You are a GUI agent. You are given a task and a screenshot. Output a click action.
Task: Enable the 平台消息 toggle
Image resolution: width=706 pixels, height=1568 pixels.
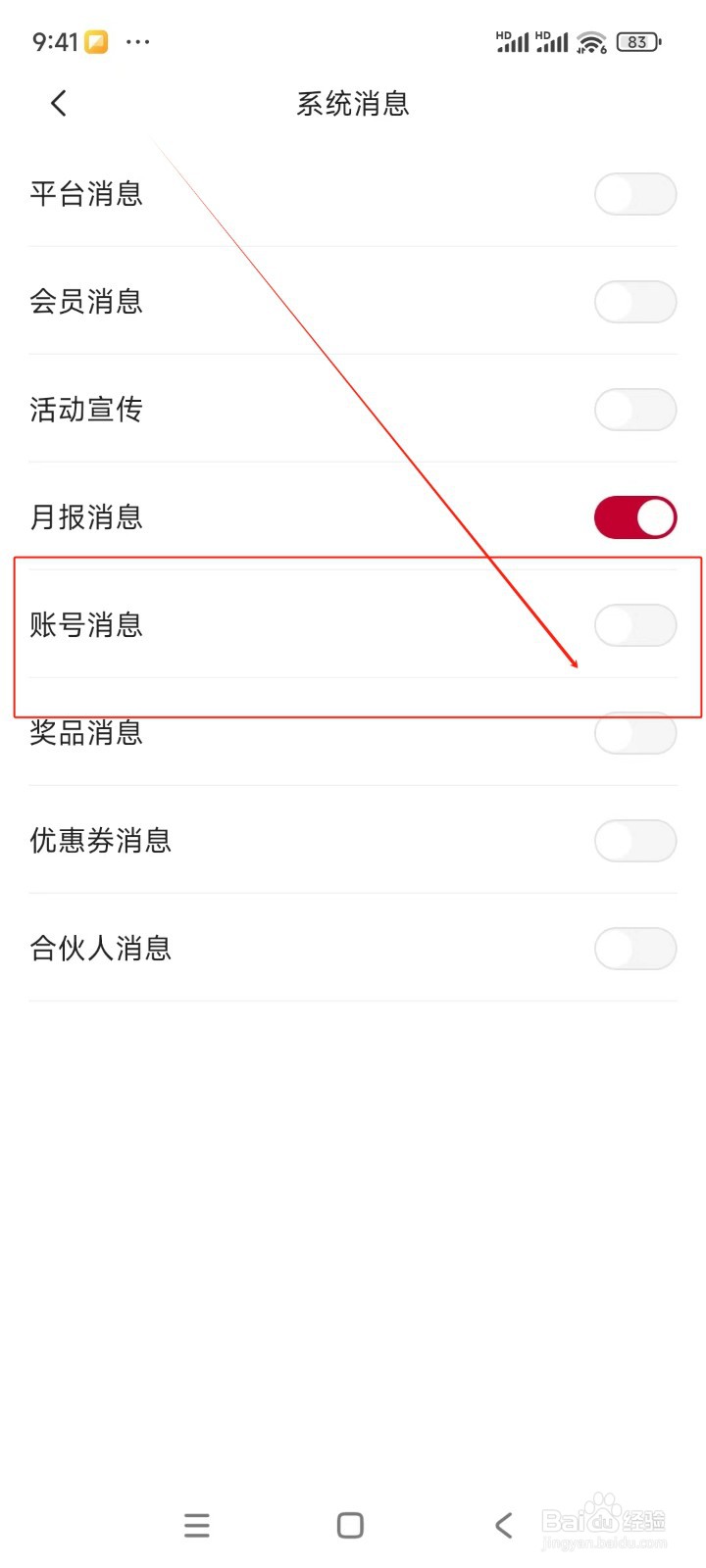(635, 194)
